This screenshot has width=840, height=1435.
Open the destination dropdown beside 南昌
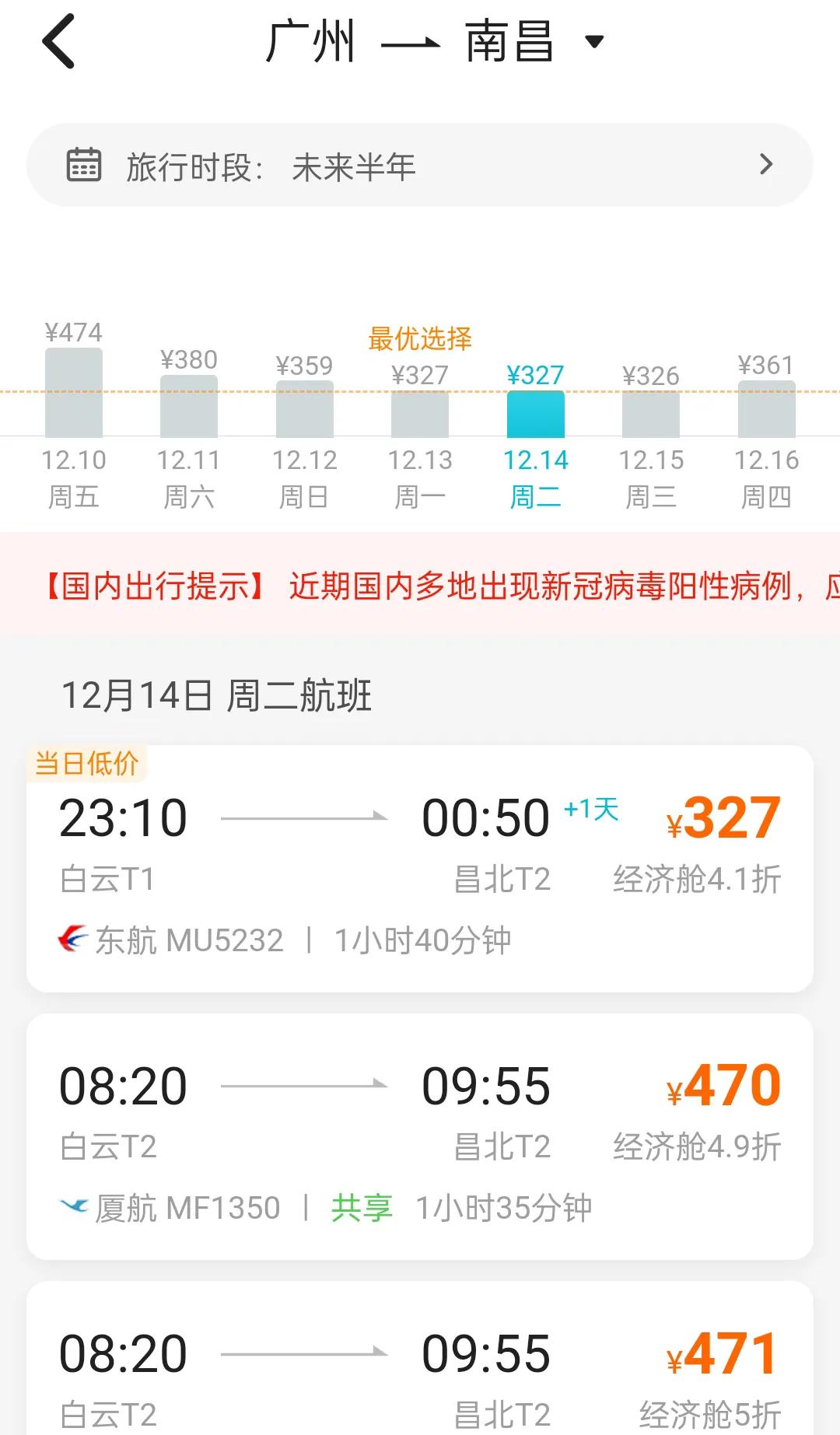tap(593, 43)
